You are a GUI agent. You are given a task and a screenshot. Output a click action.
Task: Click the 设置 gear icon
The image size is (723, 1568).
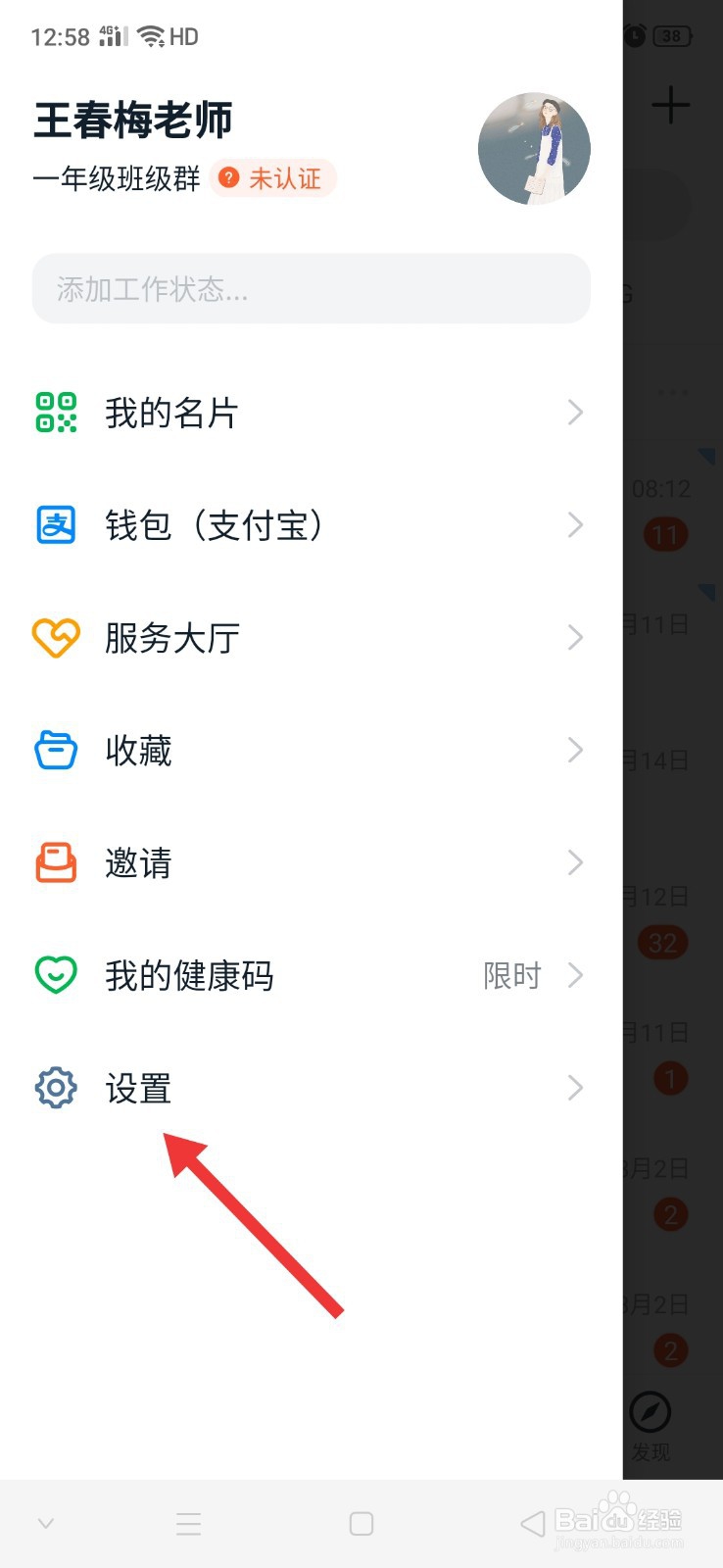pyautogui.click(x=56, y=1088)
